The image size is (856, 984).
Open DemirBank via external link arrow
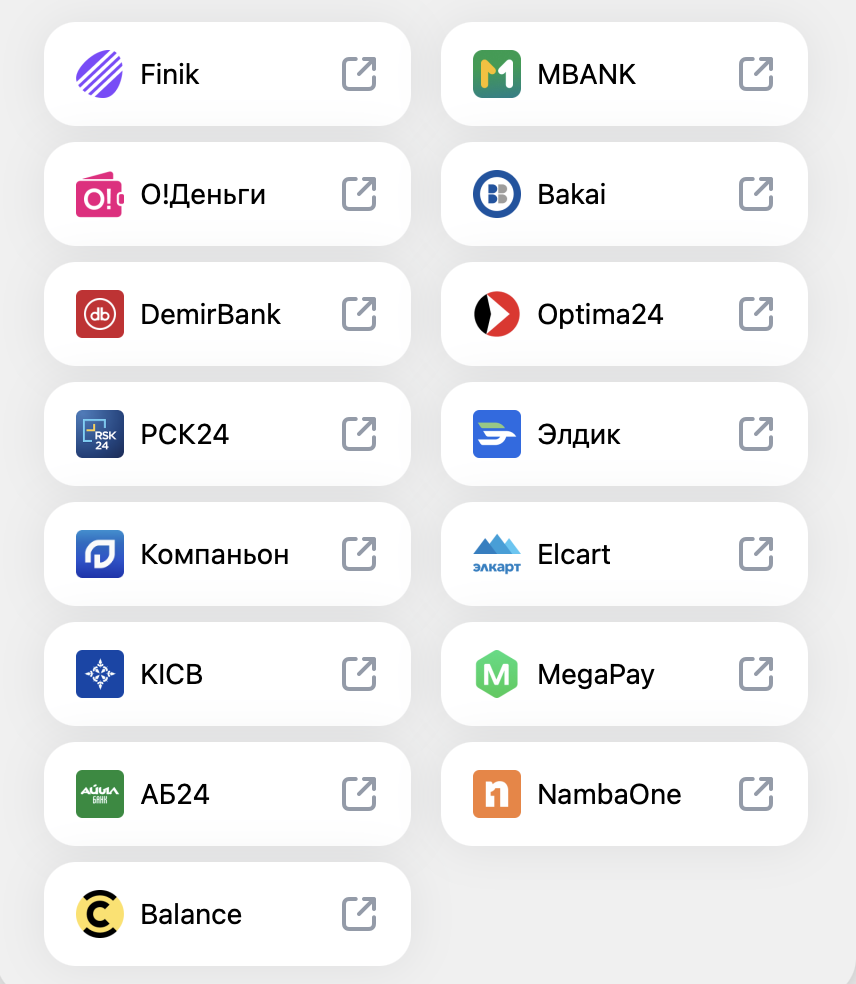[x=359, y=314]
